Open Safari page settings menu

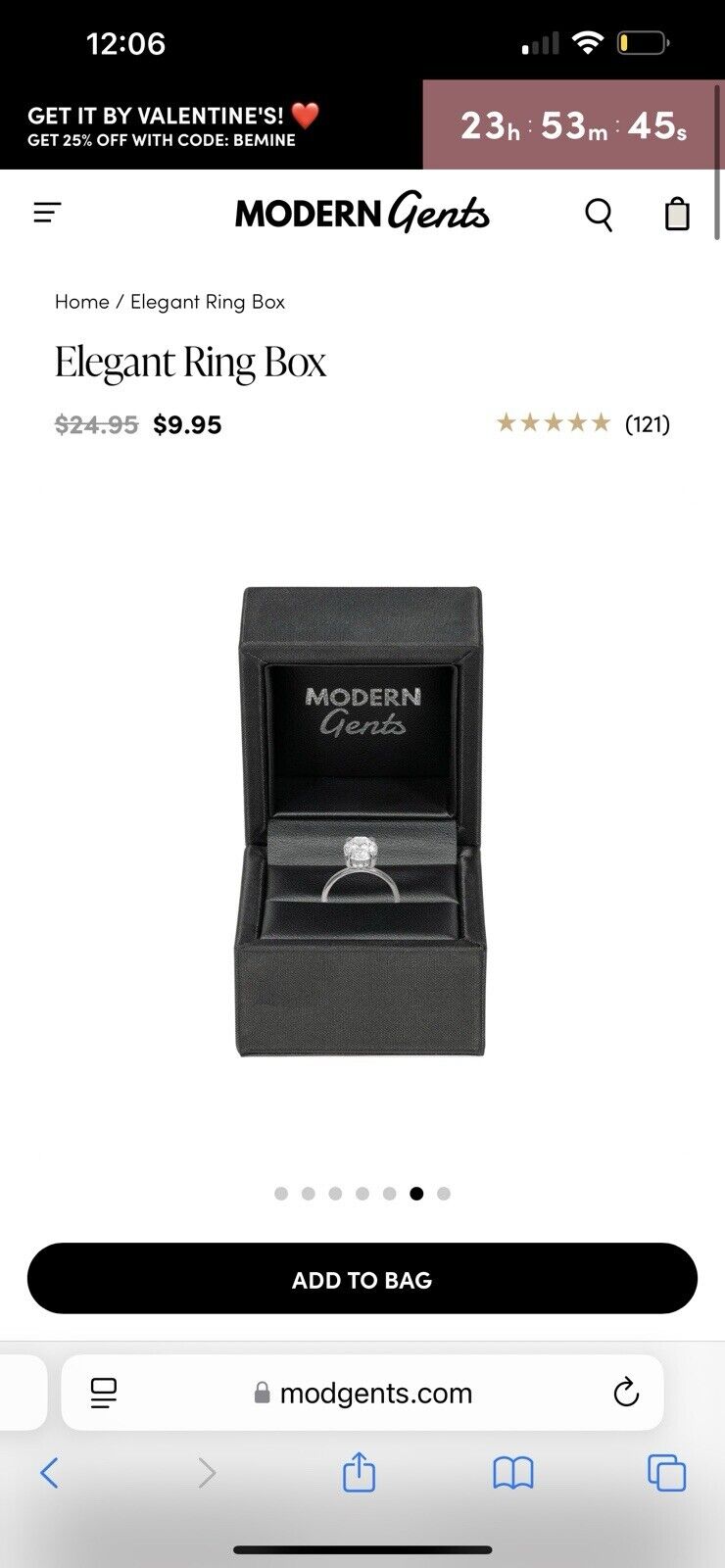[103, 1393]
